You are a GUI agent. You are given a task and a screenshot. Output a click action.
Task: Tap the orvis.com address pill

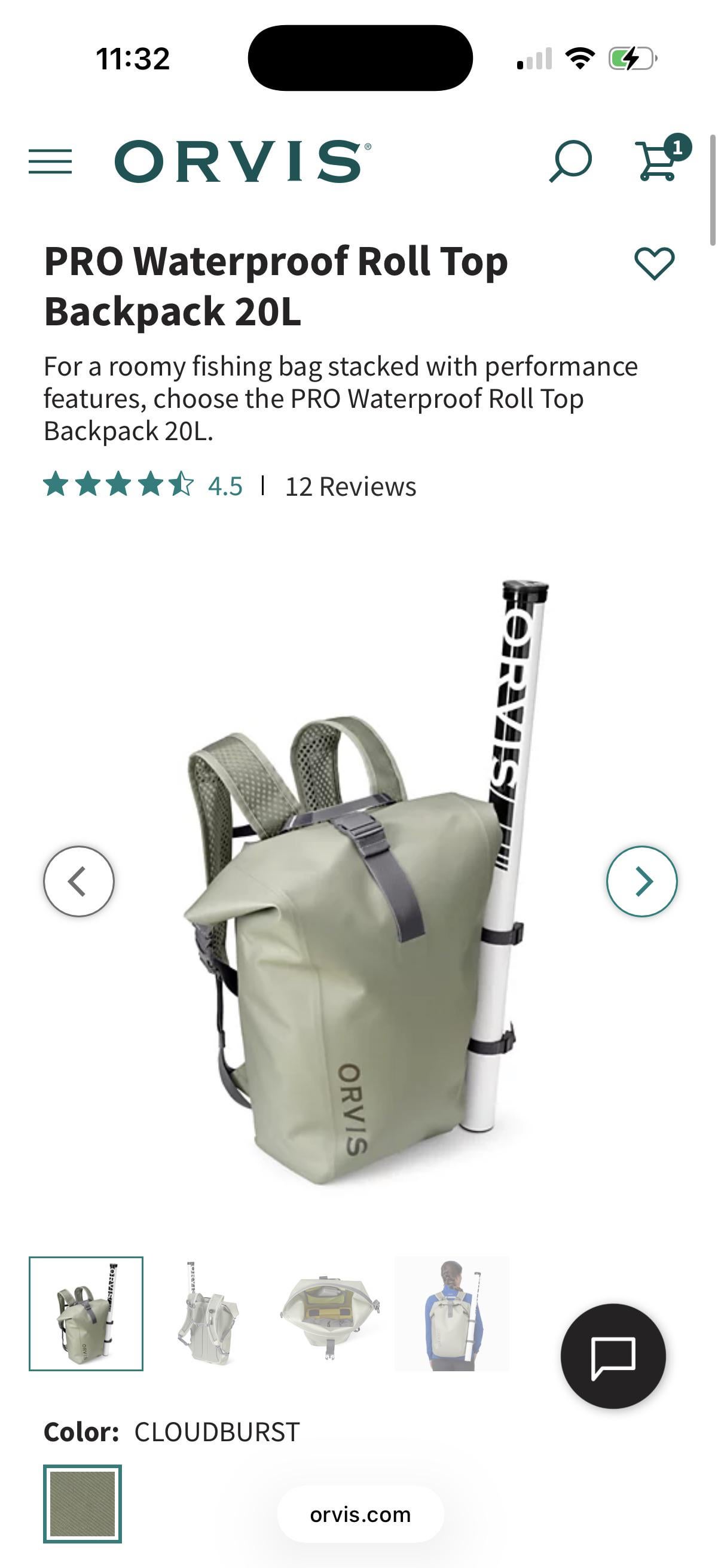[360, 1514]
